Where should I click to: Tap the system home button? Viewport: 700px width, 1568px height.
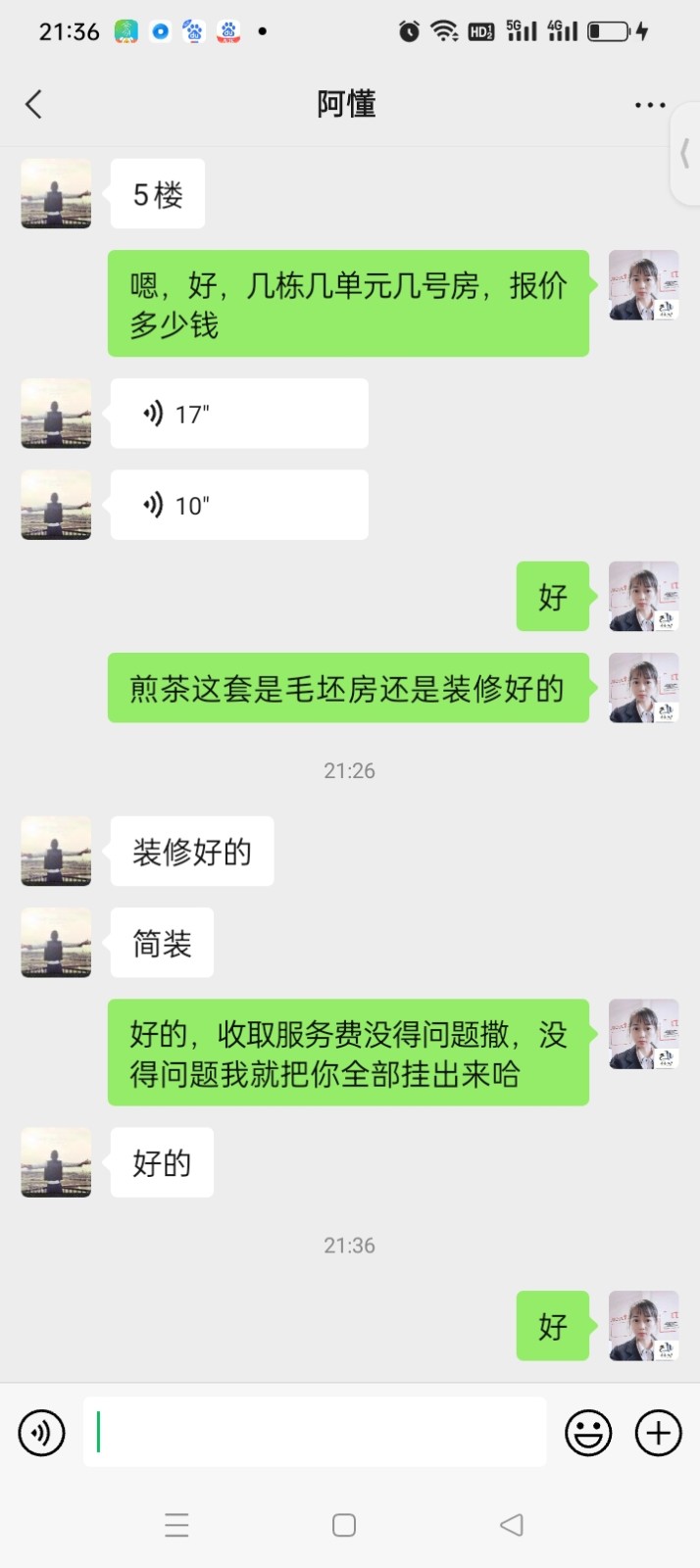pos(344,1525)
